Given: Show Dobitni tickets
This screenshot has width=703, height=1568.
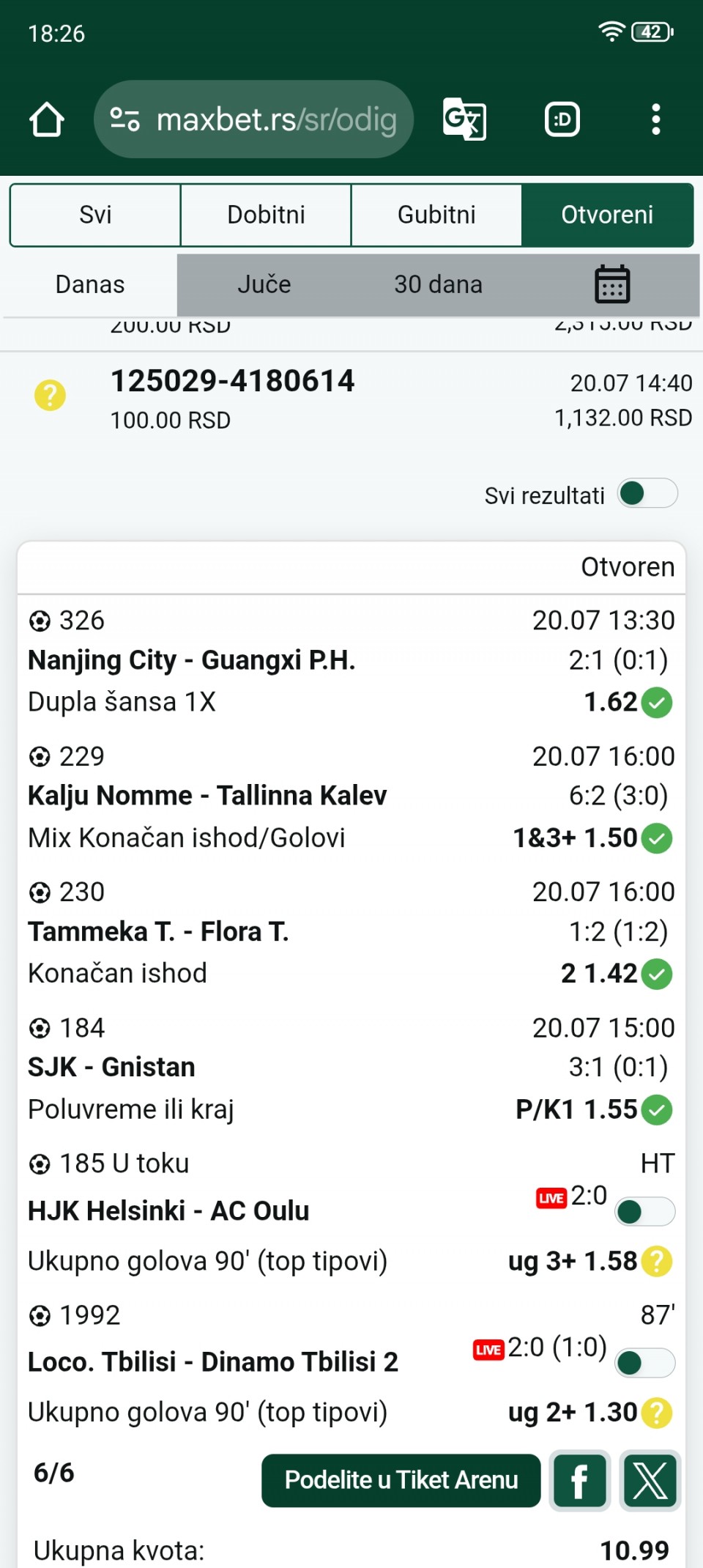Looking at the screenshot, I should (266, 215).
